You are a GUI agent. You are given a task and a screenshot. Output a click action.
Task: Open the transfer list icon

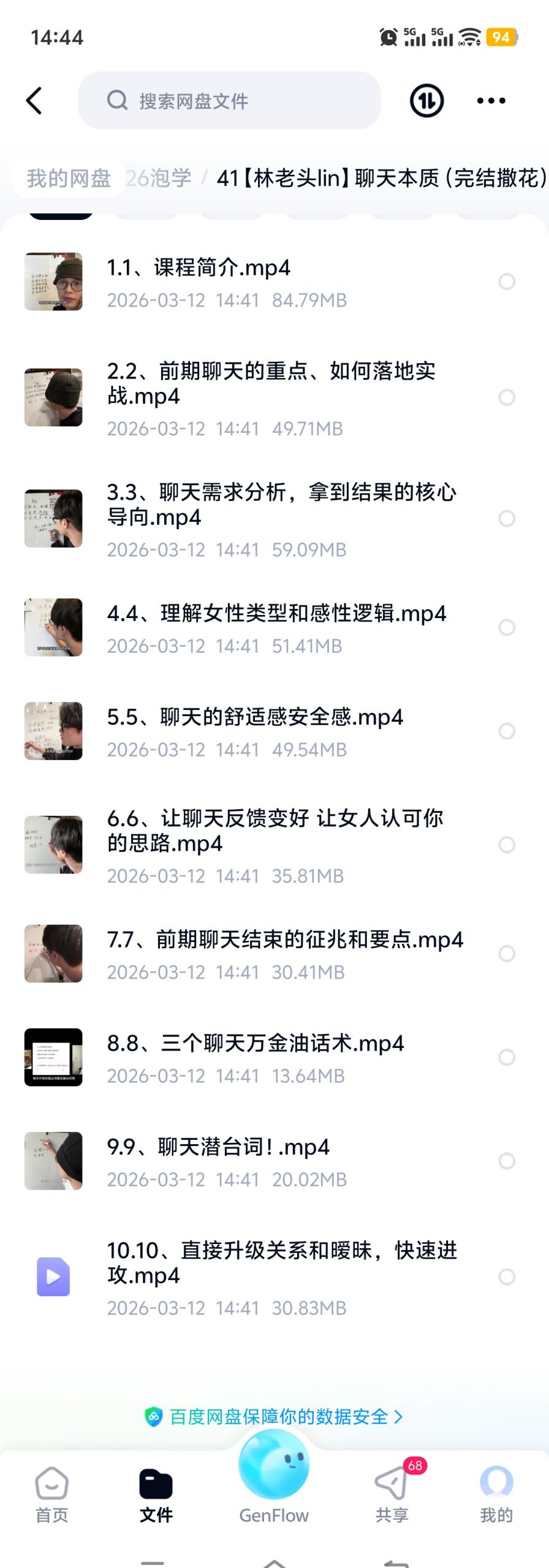click(x=426, y=100)
